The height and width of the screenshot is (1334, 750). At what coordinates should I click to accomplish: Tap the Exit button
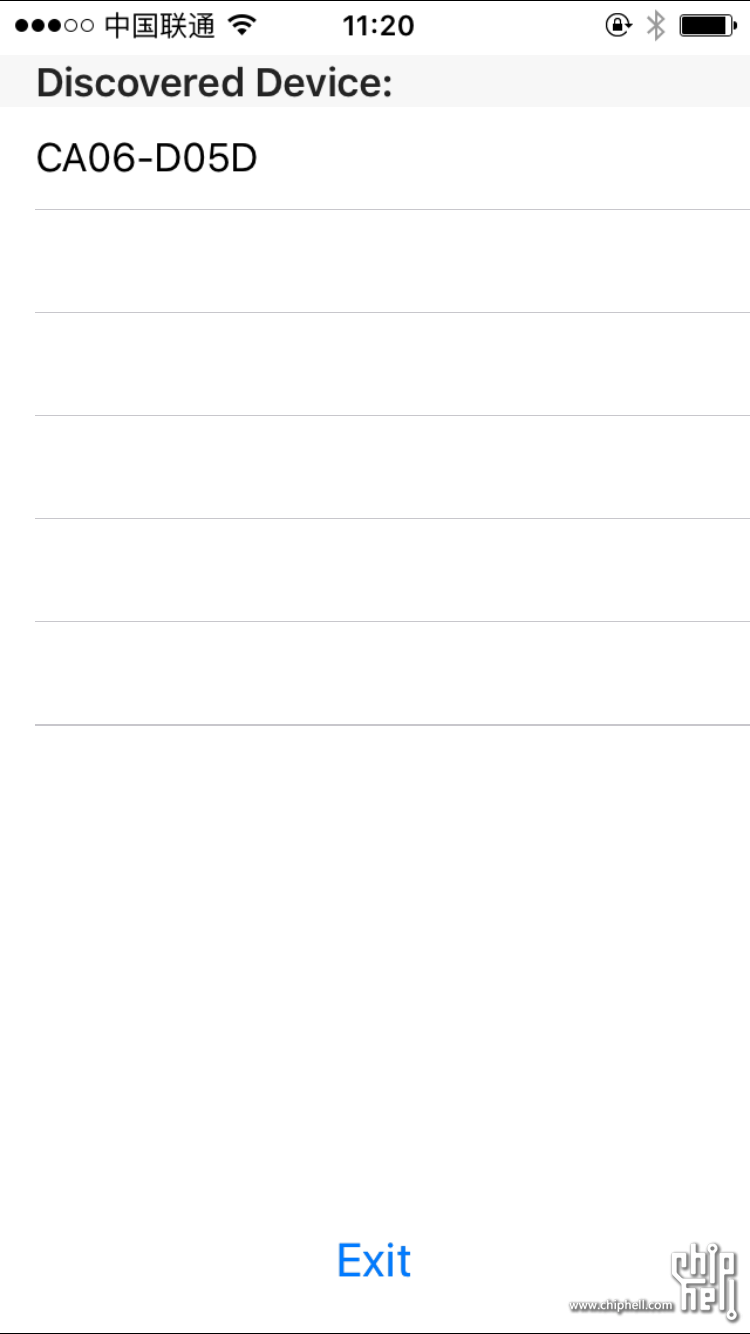[x=374, y=1260]
